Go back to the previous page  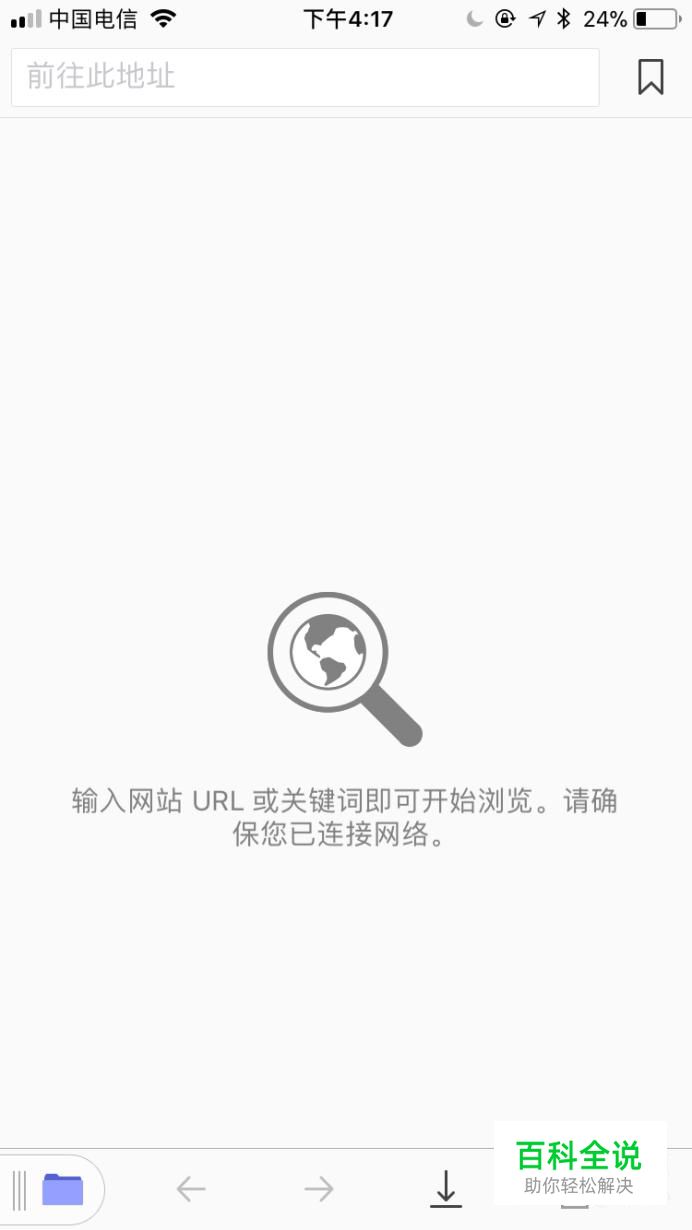190,1189
